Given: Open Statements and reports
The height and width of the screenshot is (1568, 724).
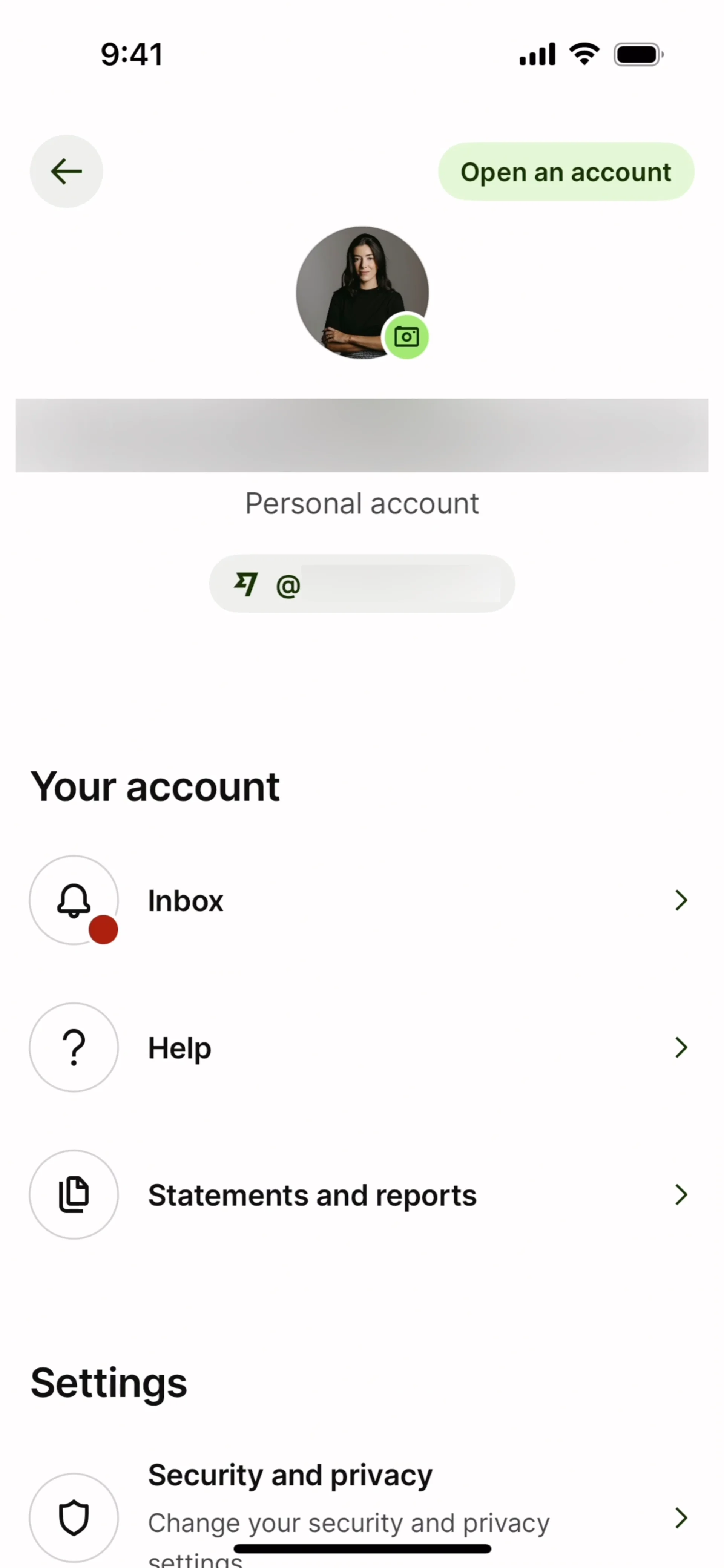Looking at the screenshot, I should 362,1195.
